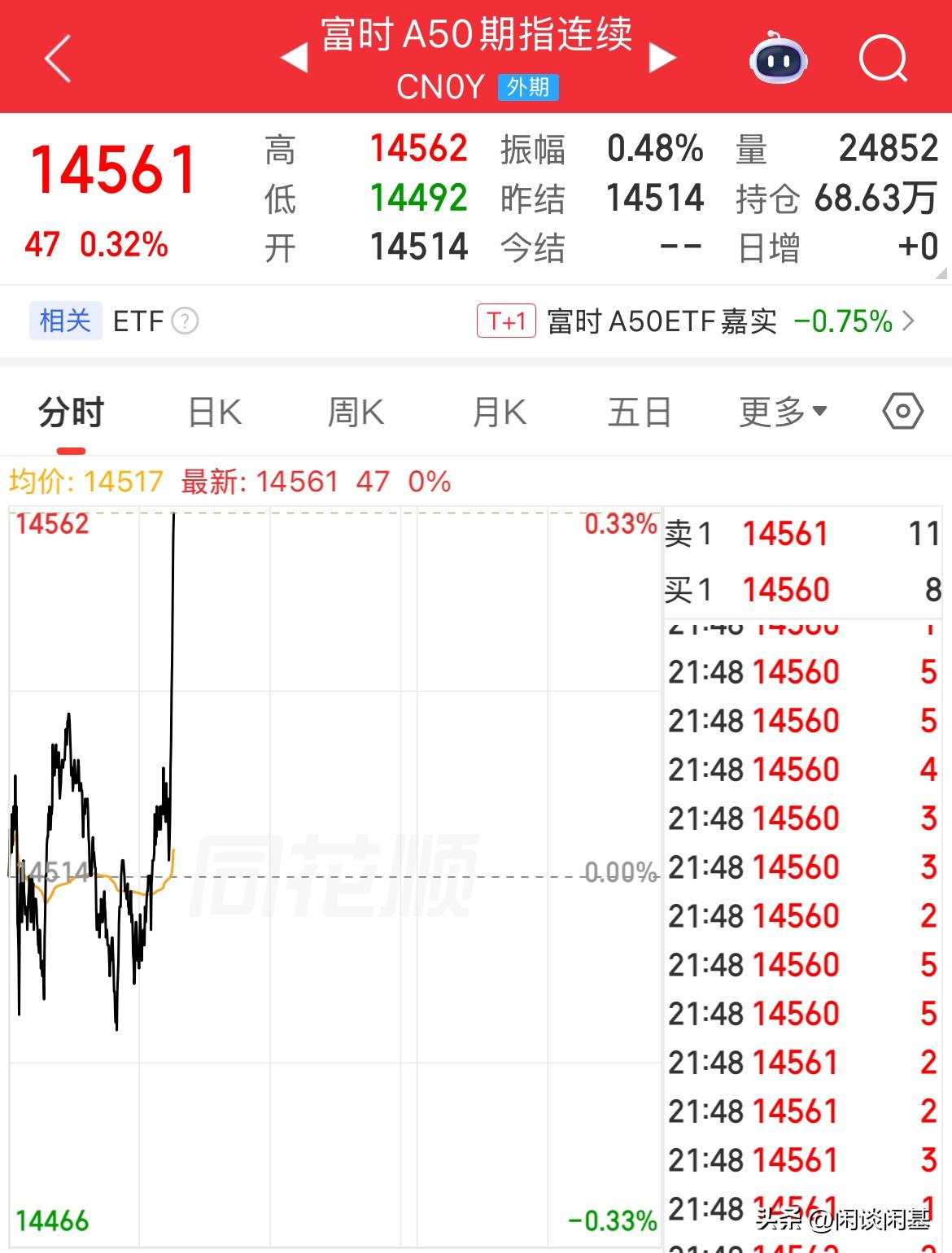
Task: Select the 分时 intraday tab
Action: (x=72, y=412)
